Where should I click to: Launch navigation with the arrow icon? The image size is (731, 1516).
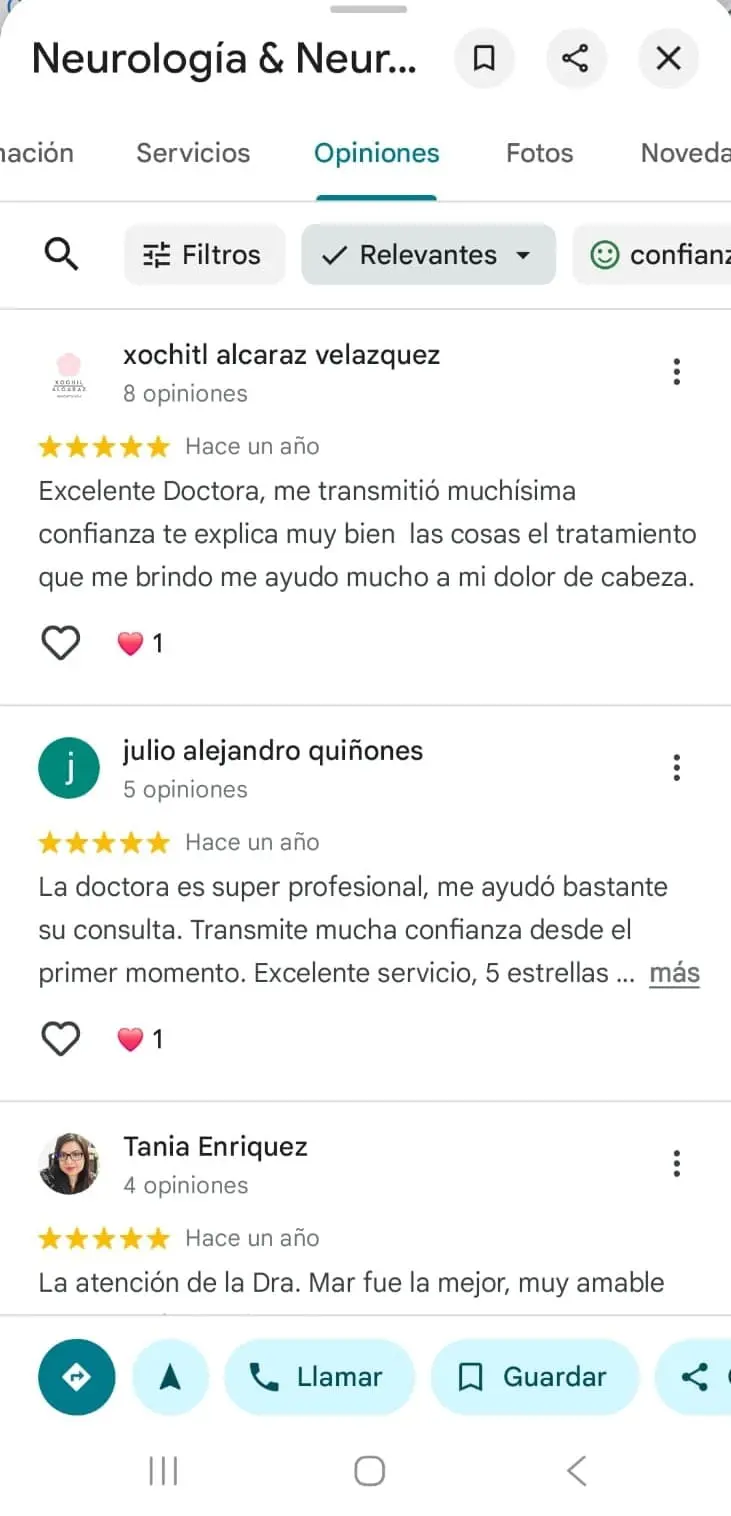[170, 1377]
